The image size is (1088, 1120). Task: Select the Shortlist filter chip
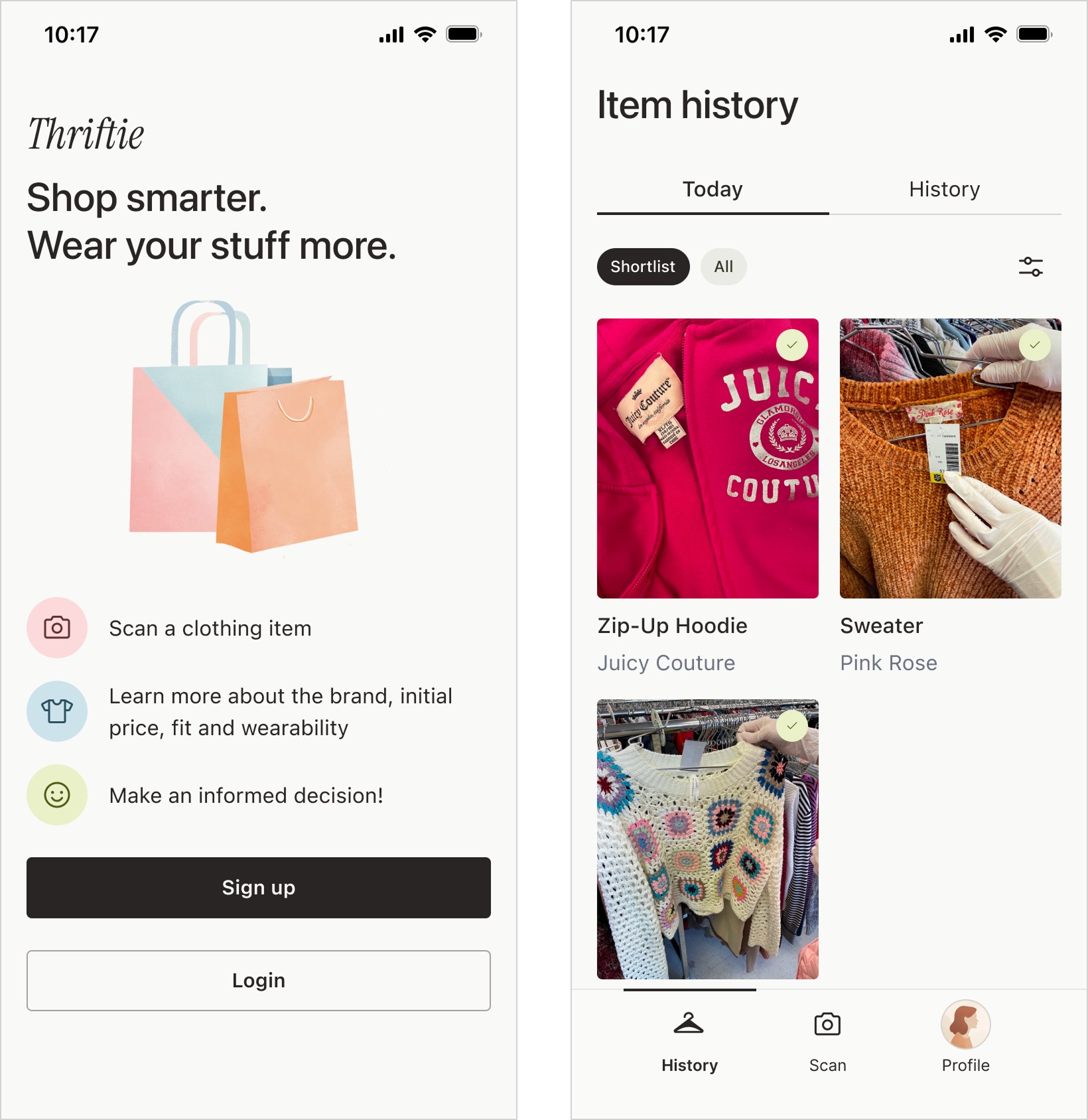coord(642,267)
